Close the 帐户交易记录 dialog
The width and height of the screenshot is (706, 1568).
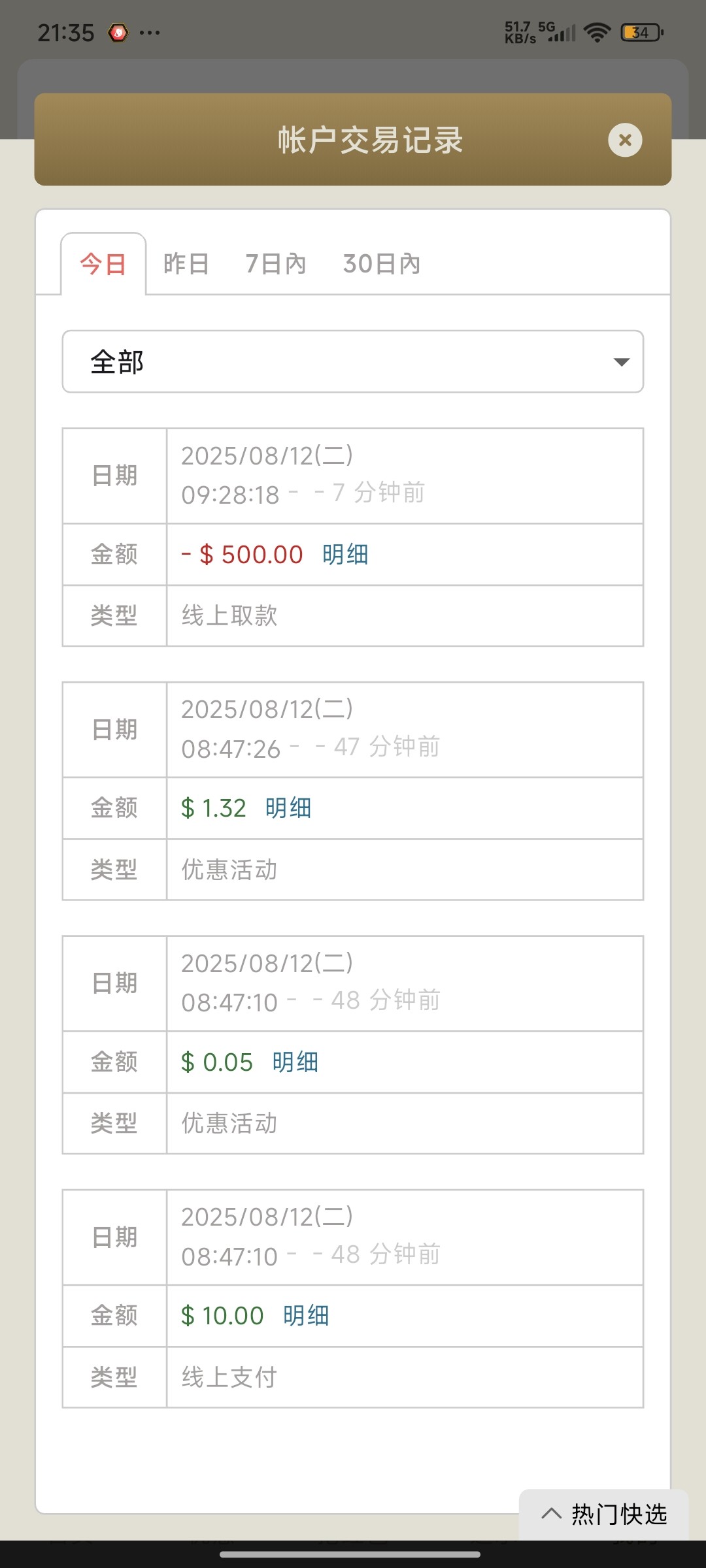[625, 140]
